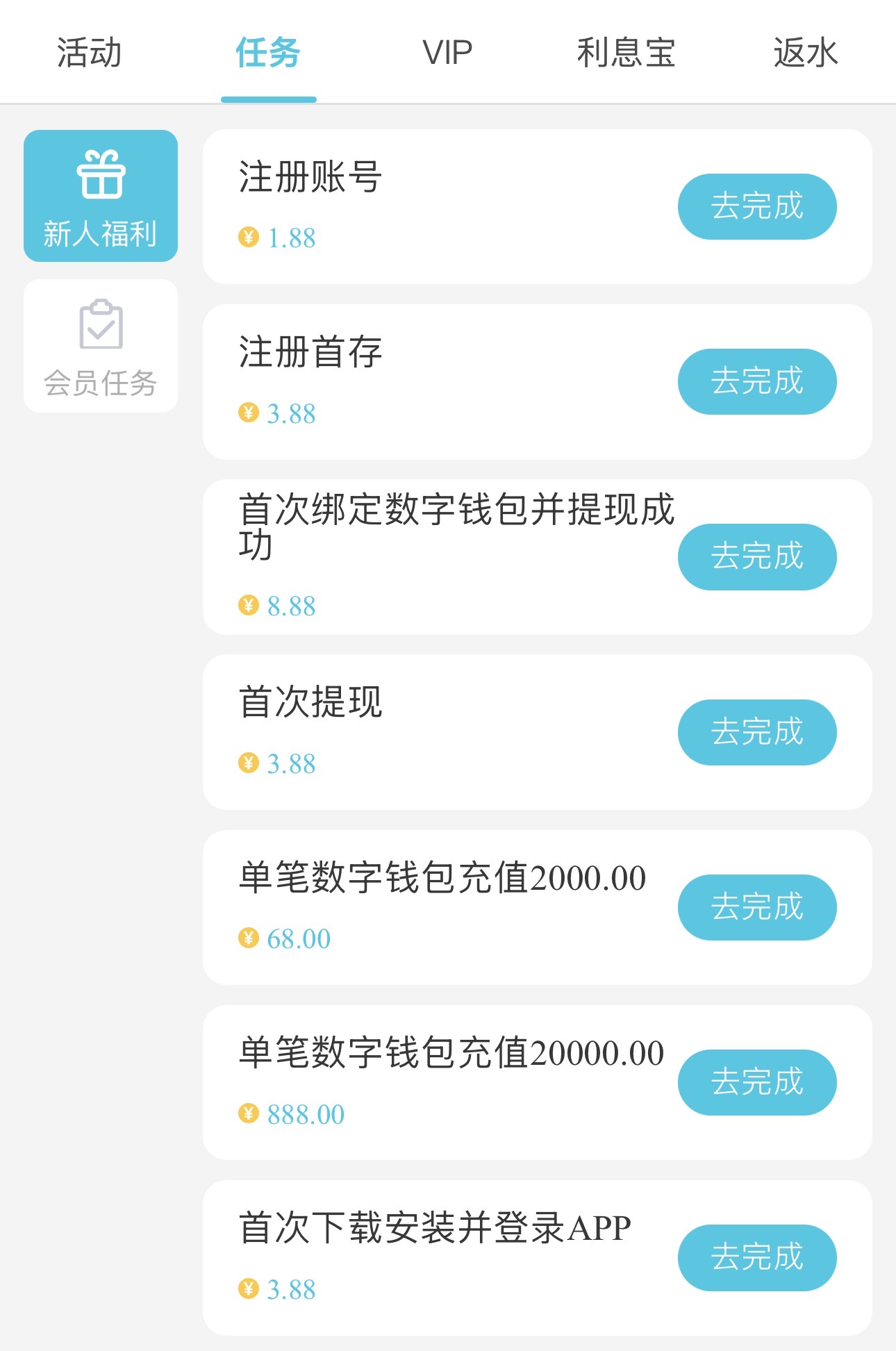Switch to the 活动 tab

pos(90,53)
